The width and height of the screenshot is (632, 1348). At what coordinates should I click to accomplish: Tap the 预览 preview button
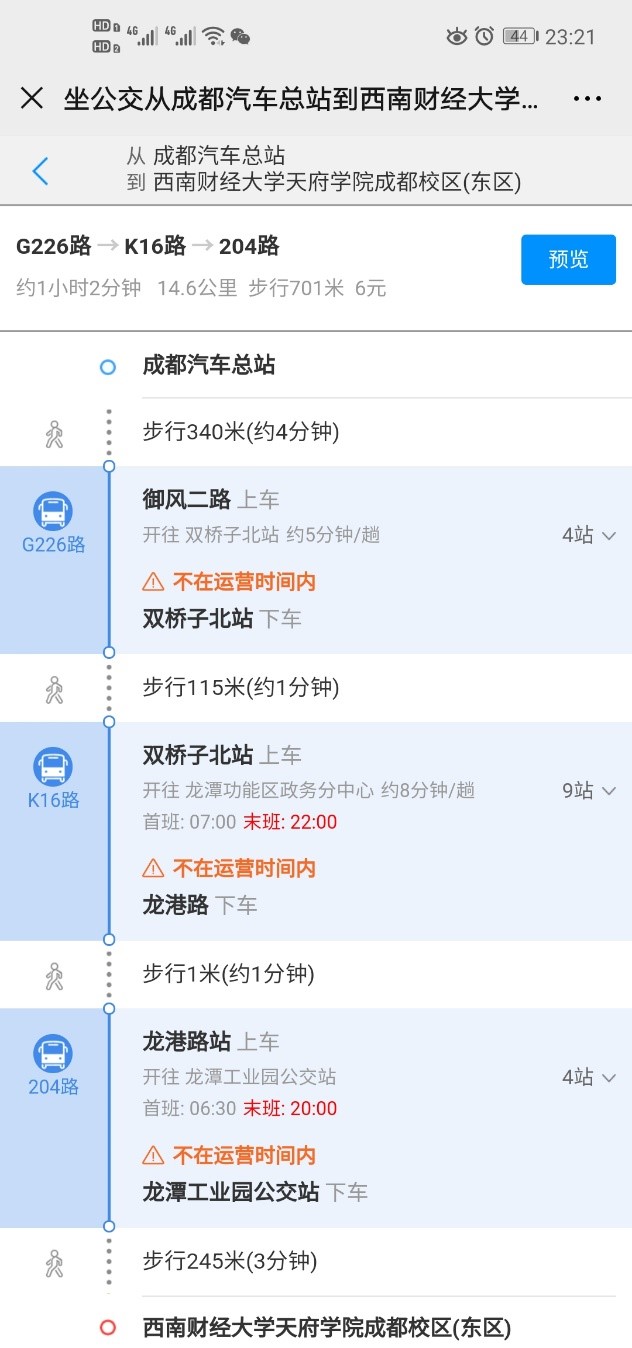568,260
